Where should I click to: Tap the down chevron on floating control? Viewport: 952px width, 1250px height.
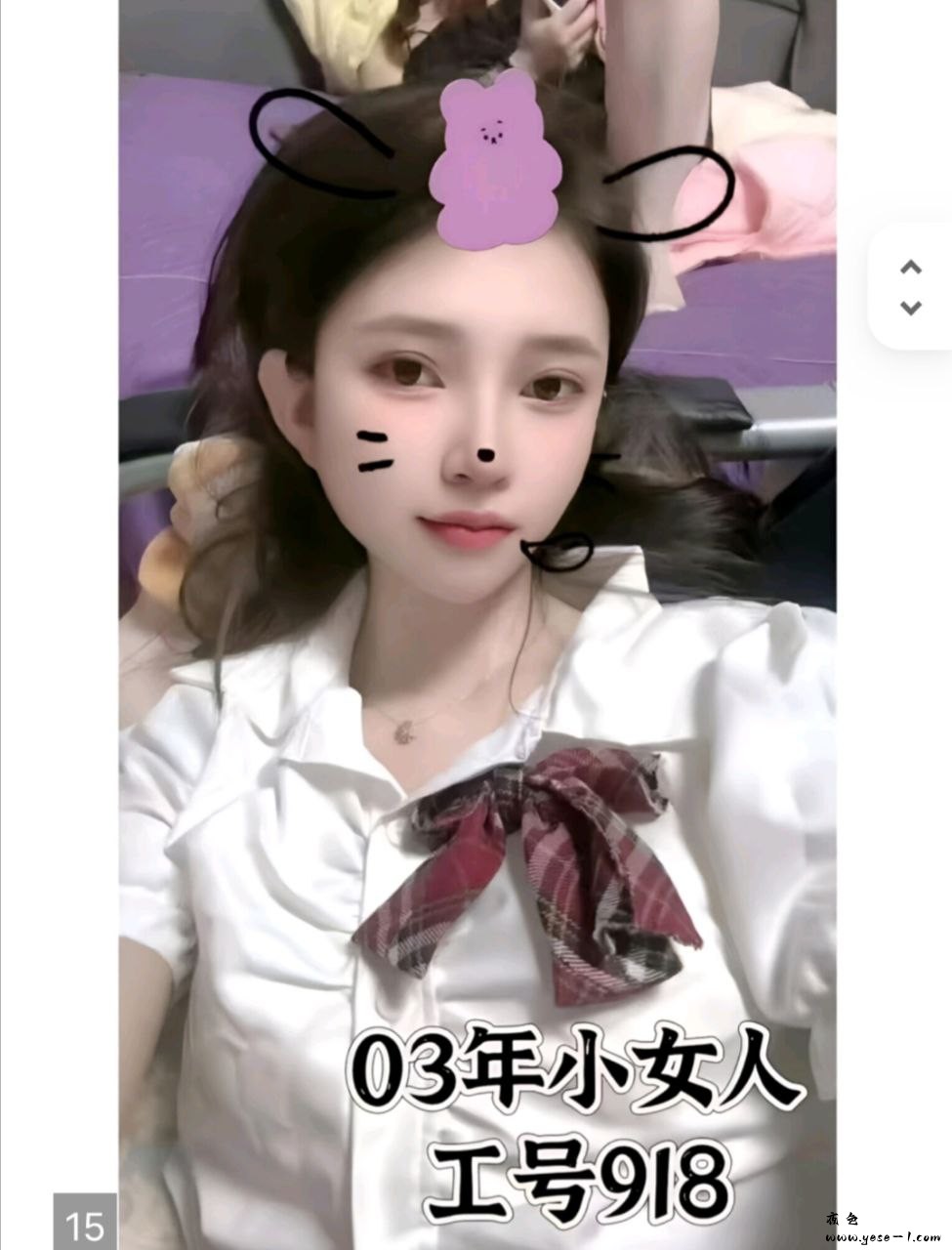(911, 308)
